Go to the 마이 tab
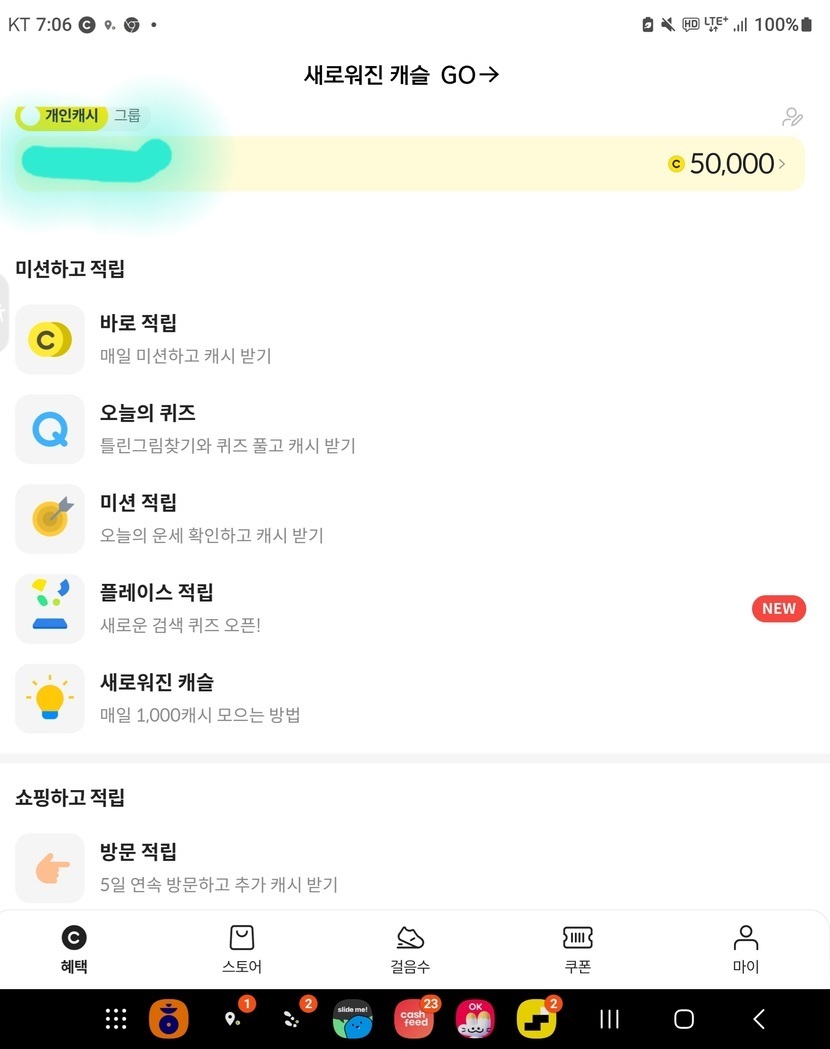Image resolution: width=830 pixels, height=1049 pixels. pos(746,949)
